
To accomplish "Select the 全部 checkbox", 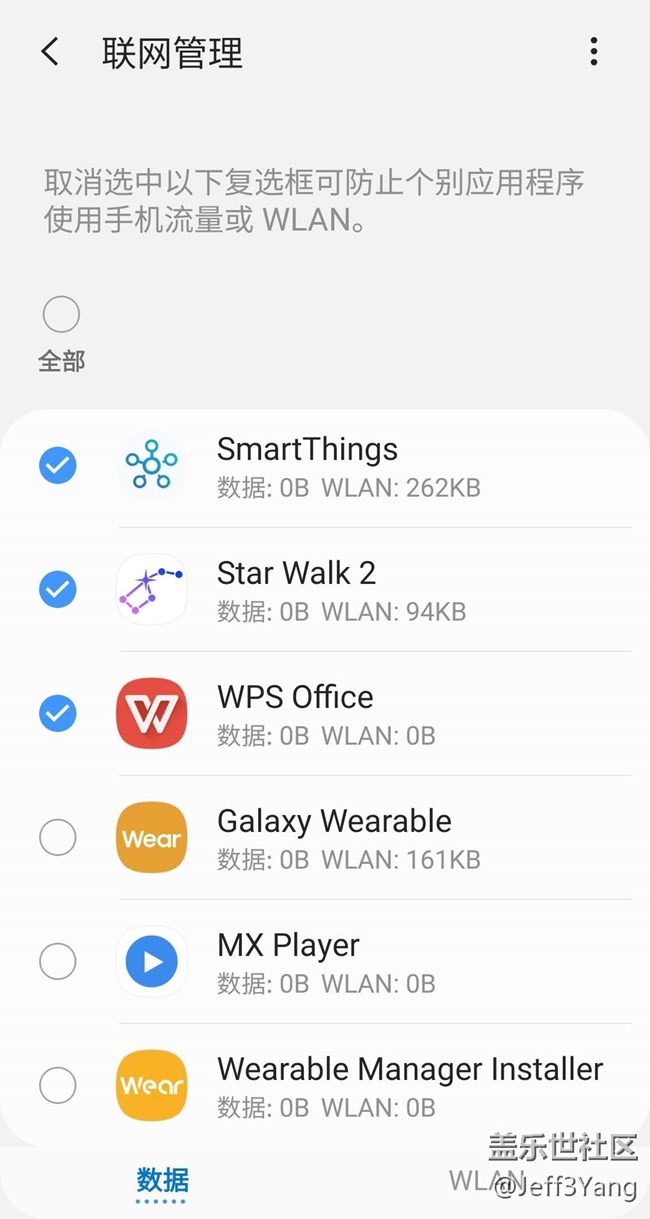I will [61, 315].
